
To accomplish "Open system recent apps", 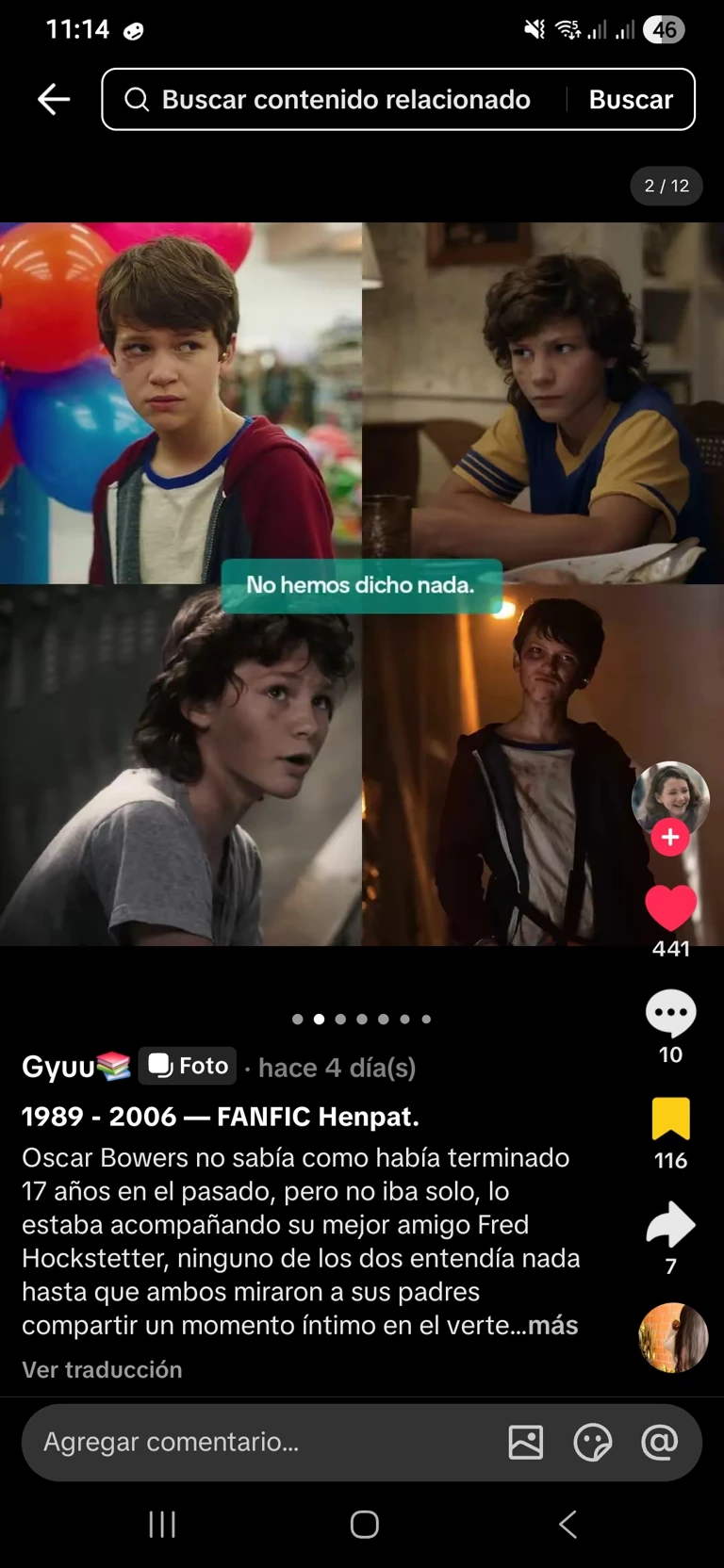I will tap(162, 1524).
